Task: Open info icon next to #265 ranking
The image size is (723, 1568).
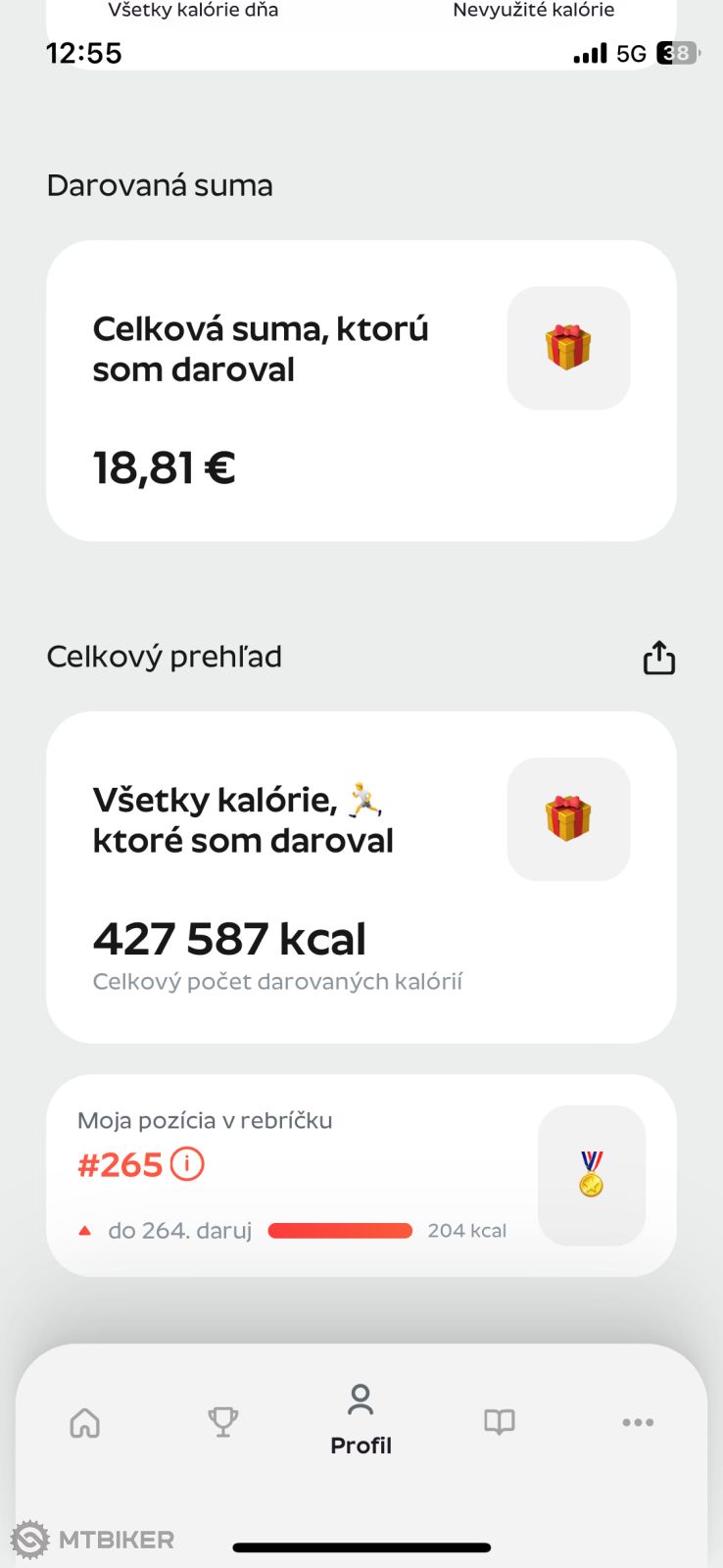Action: (187, 1164)
